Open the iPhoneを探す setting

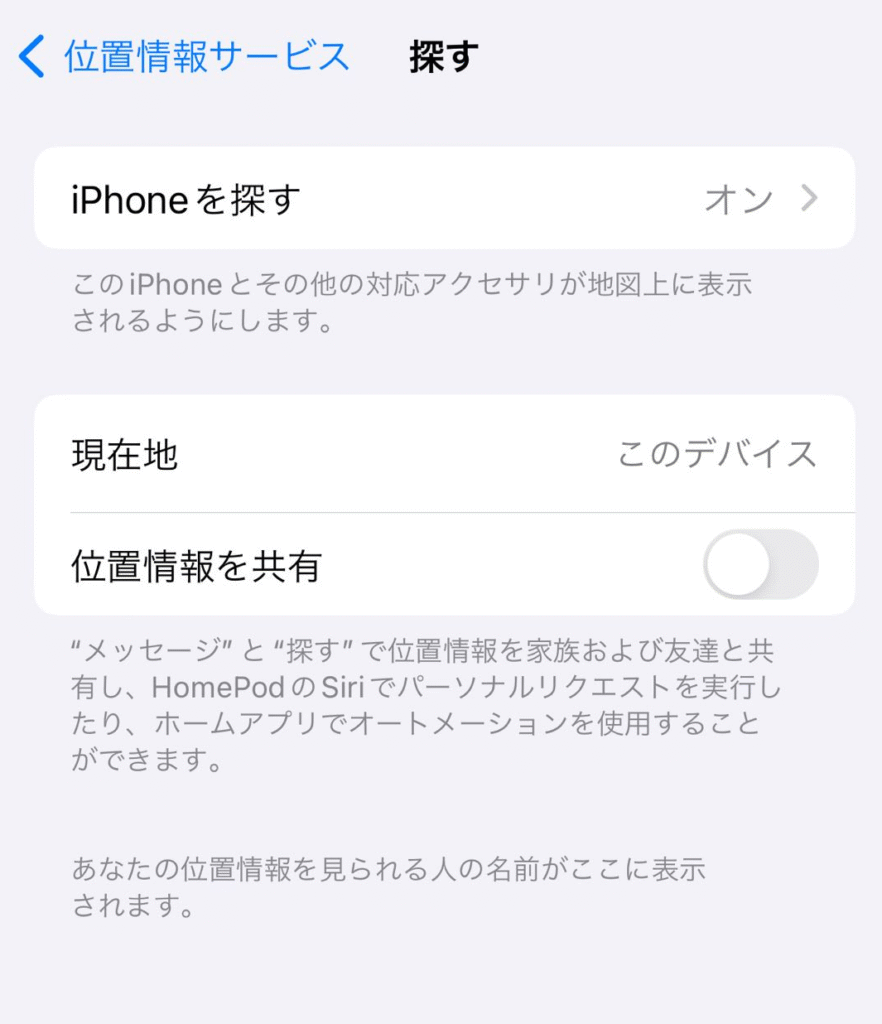pos(444,199)
